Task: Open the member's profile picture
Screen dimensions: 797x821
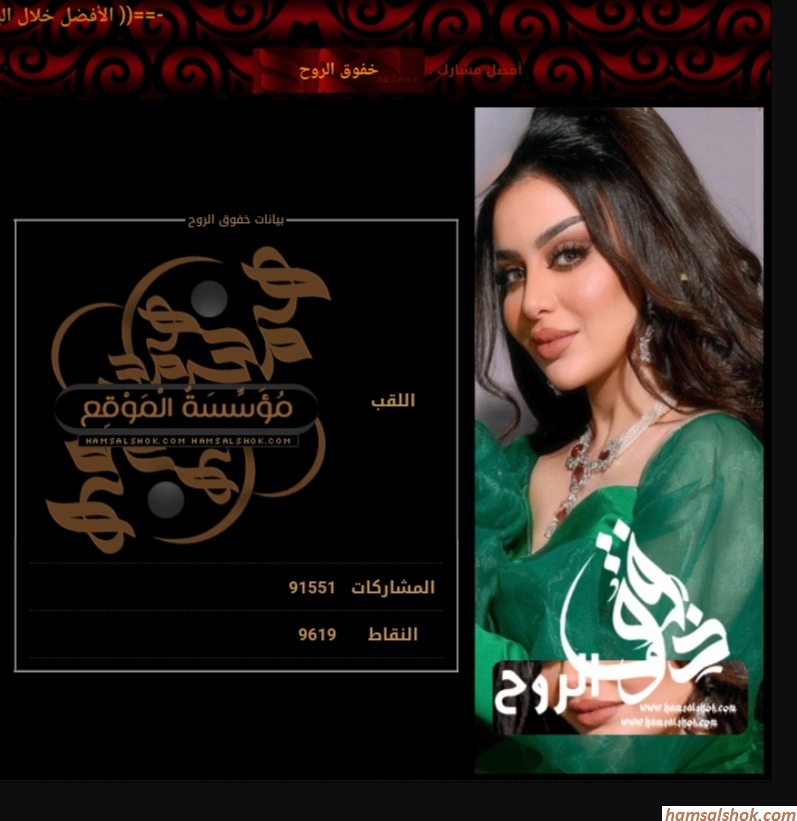Action: coord(618,440)
